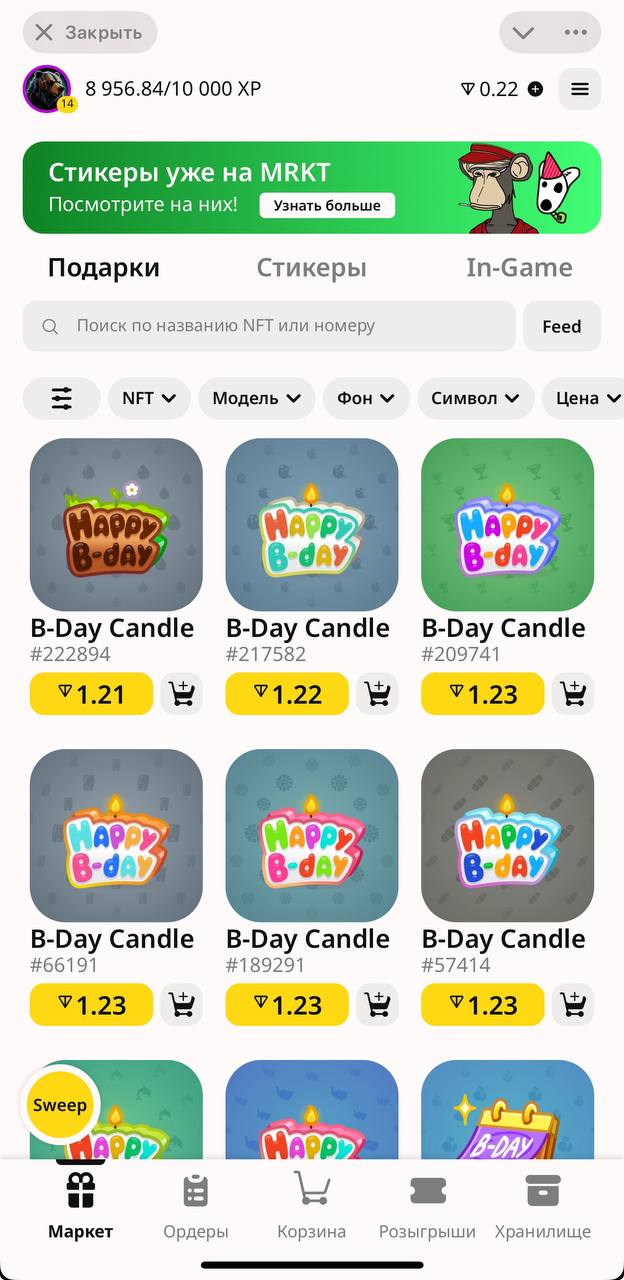Open the hamburger menu
This screenshot has height=1280, width=624.
[580, 89]
